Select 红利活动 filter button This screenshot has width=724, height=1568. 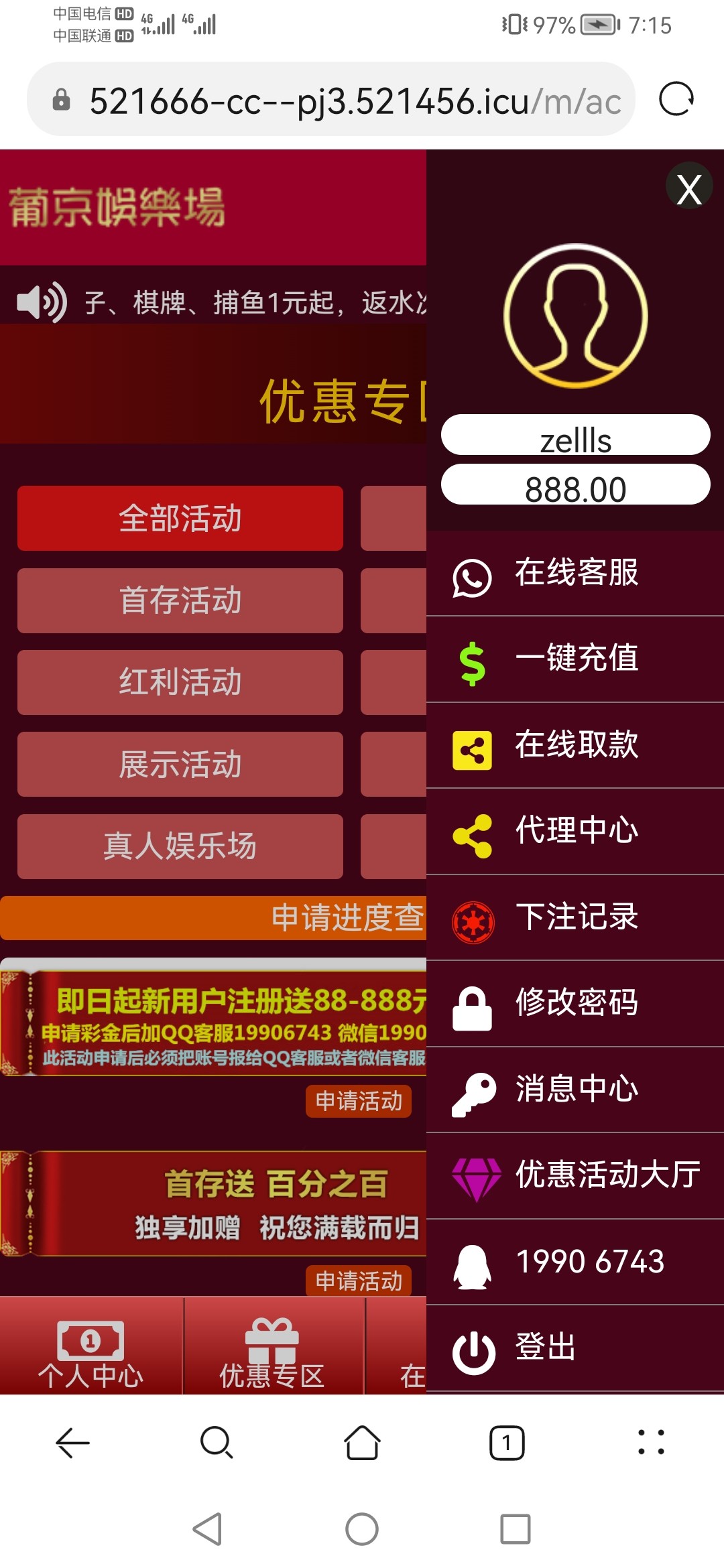[x=180, y=682]
